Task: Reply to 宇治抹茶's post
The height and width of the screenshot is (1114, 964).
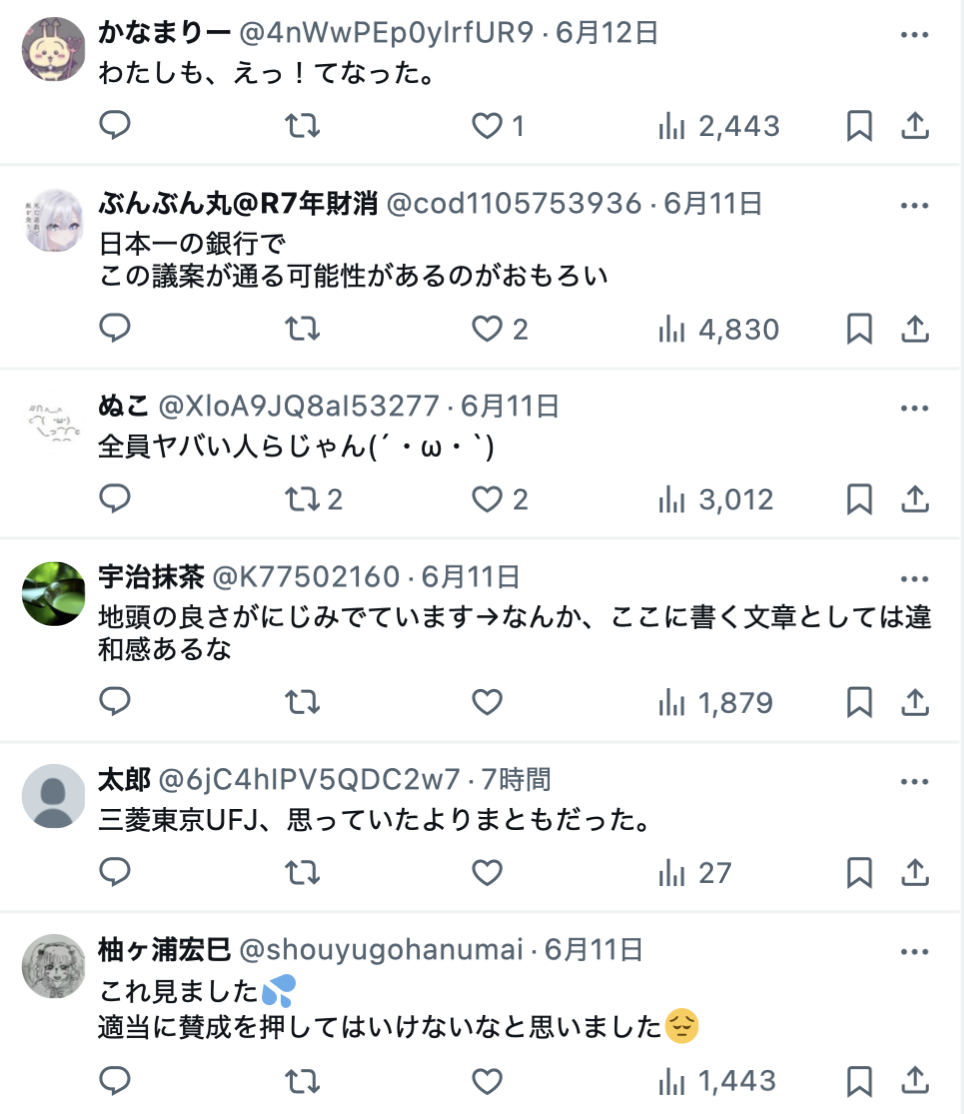Action: [115, 703]
